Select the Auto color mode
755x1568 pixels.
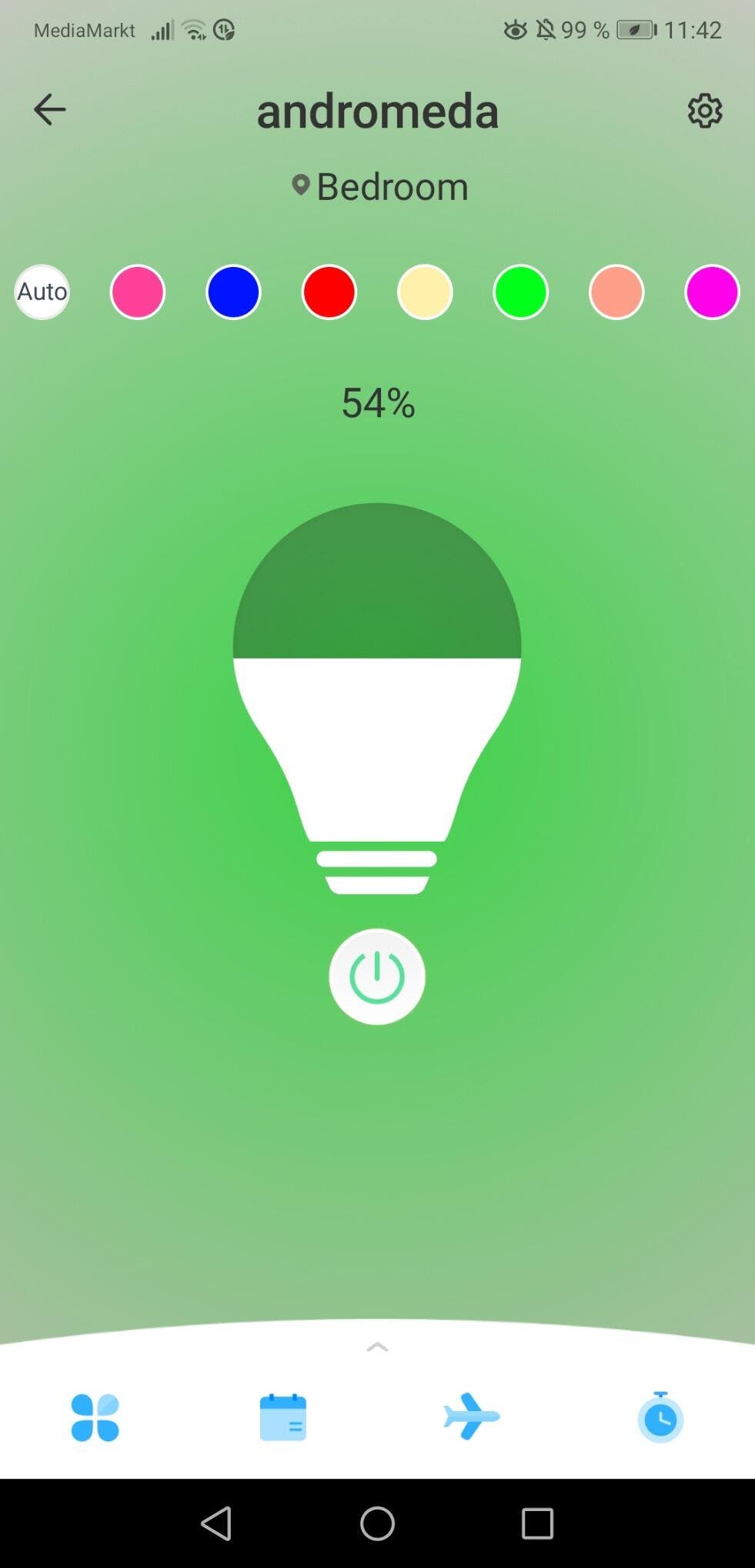tap(42, 292)
